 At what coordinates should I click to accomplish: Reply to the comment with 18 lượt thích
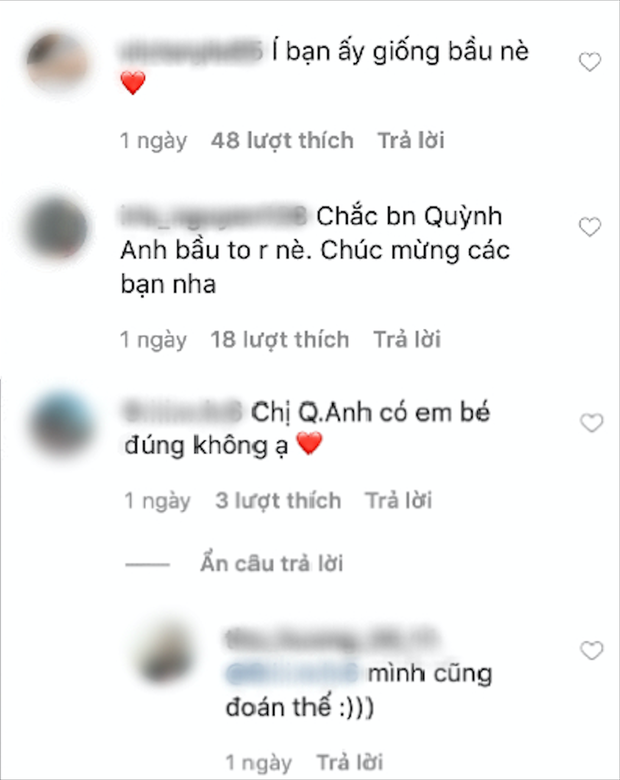point(407,340)
